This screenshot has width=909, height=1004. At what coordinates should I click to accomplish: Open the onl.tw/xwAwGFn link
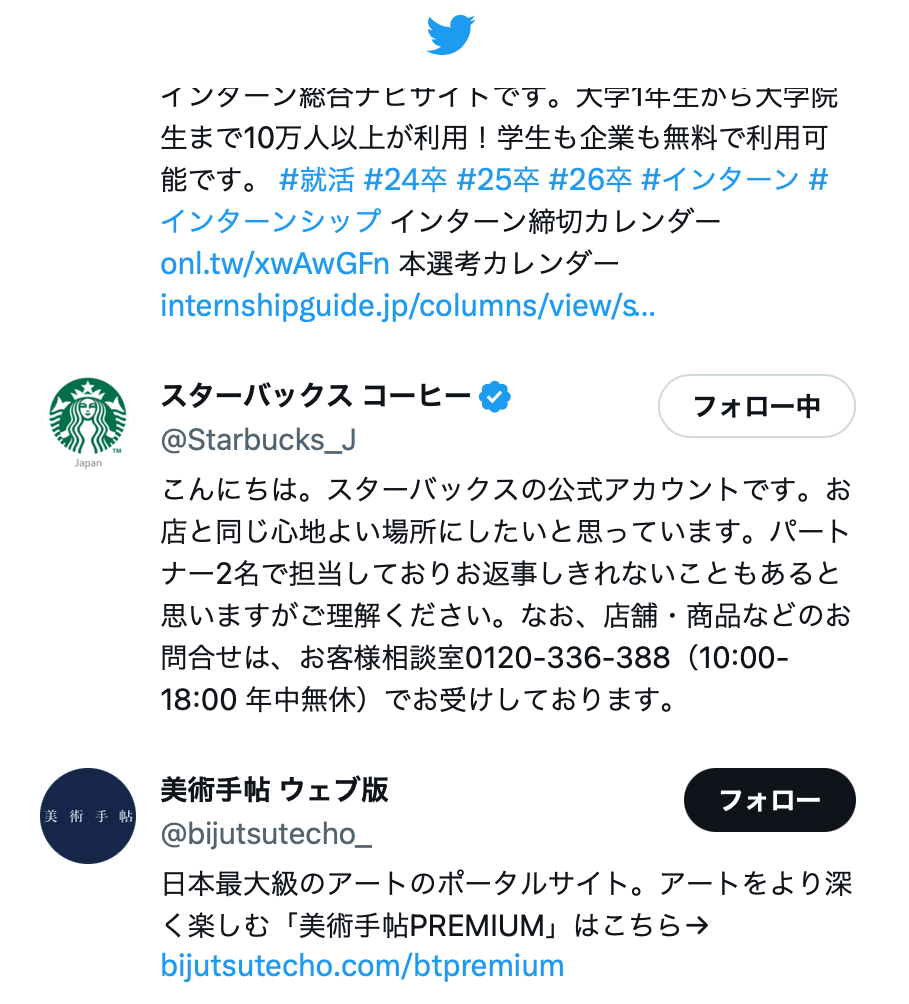click(x=275, y=263)
